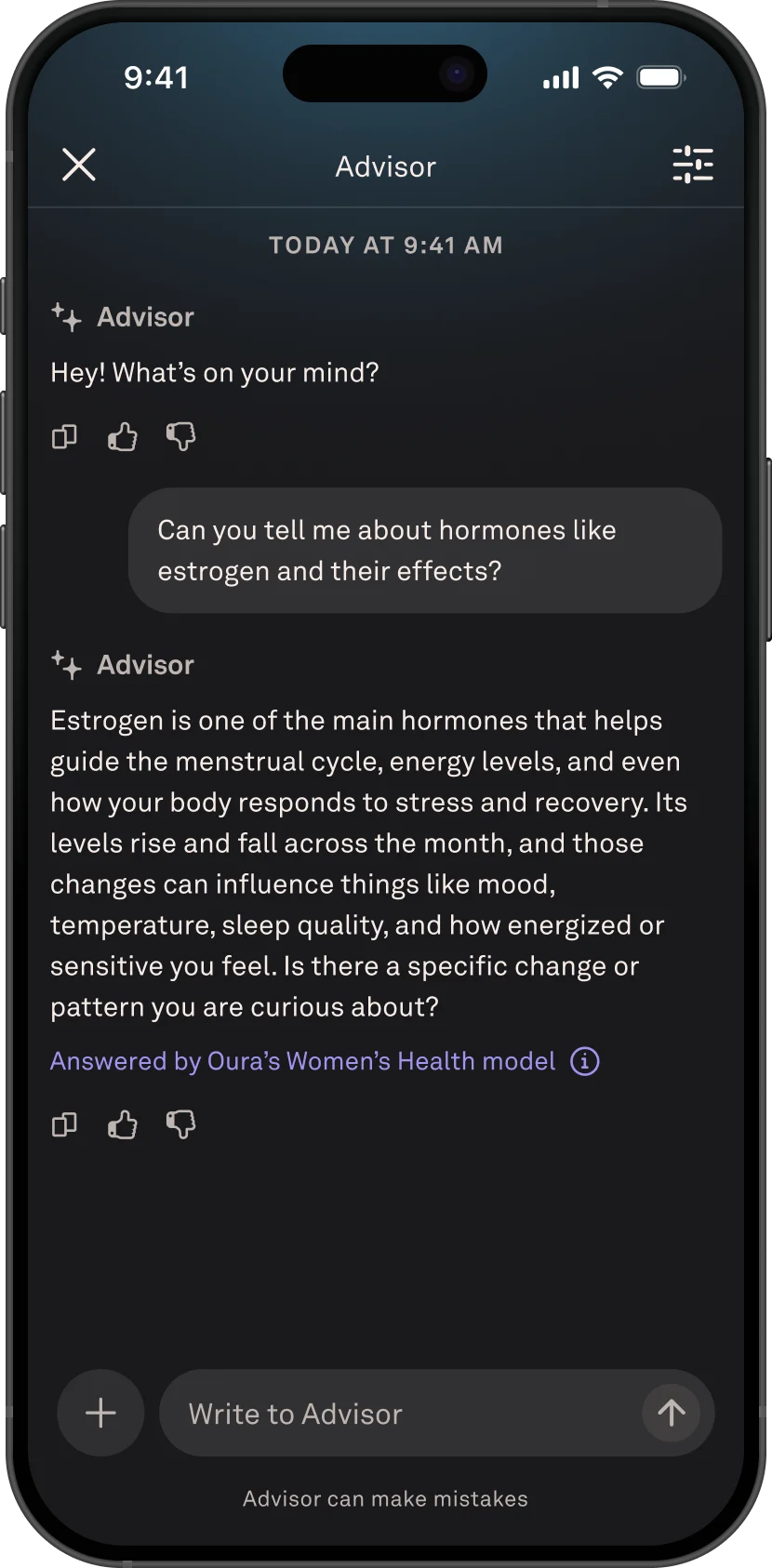Copy the estrogen answer text
Viewport: 772px width, 1568px height.
[64, 1124]
